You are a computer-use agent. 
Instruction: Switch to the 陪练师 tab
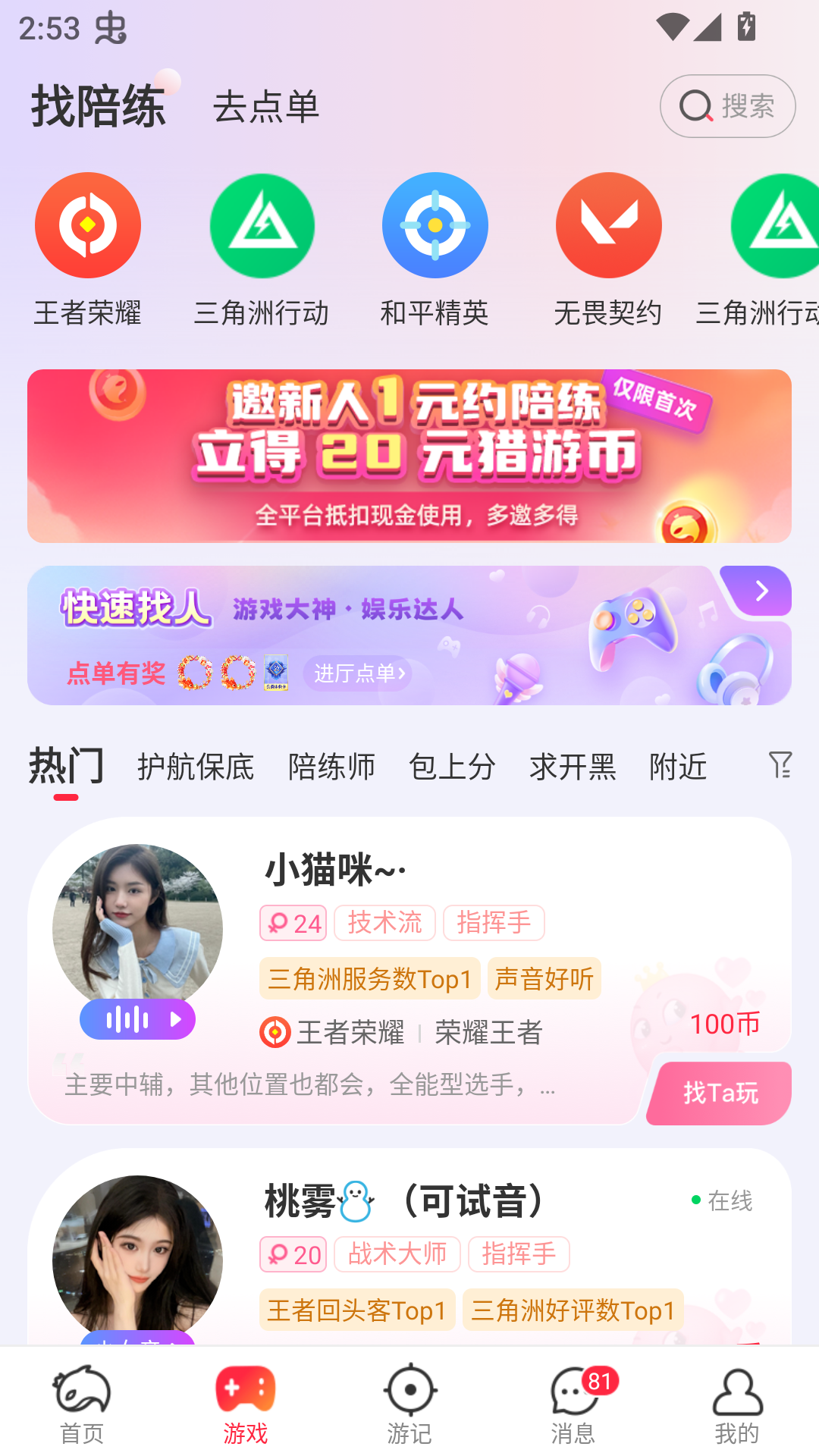331,767
